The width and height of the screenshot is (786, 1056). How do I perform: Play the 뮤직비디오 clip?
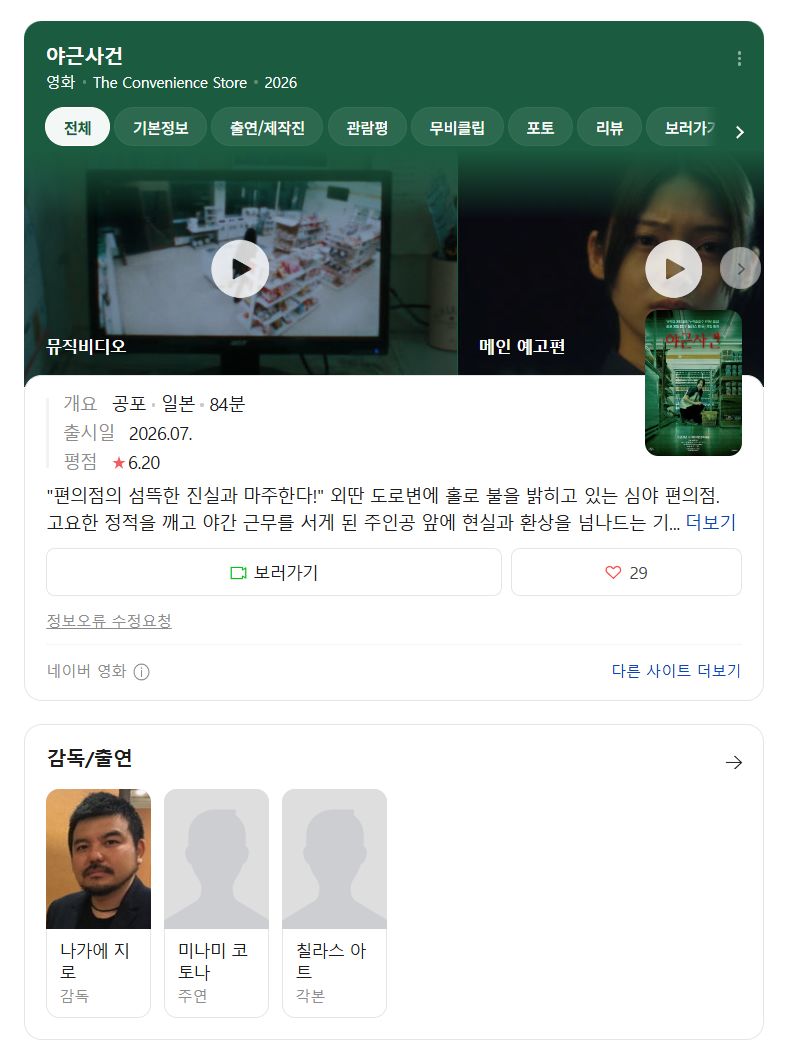tap(240, 269)
